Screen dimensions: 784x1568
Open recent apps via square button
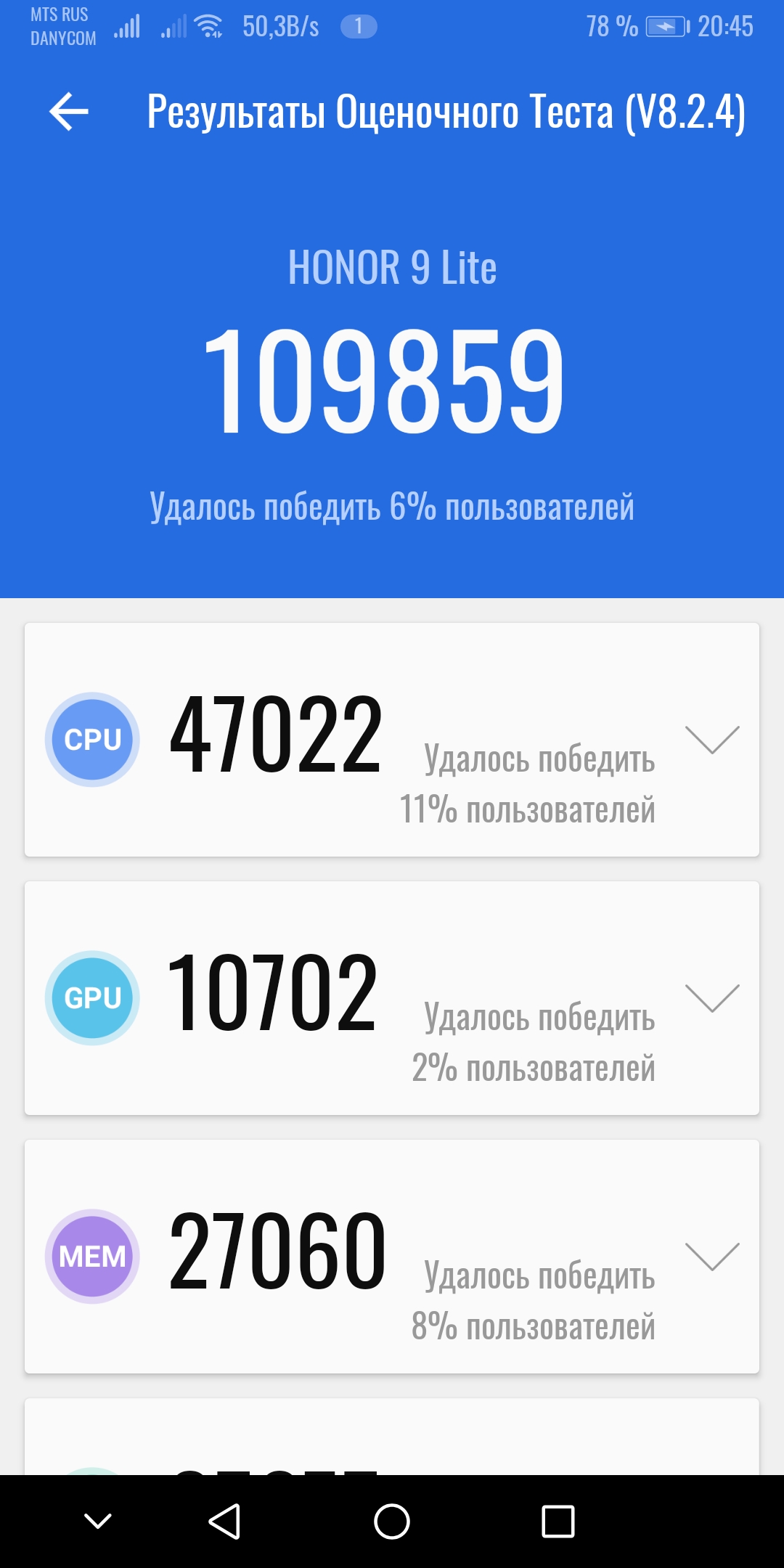(558, 1521)
